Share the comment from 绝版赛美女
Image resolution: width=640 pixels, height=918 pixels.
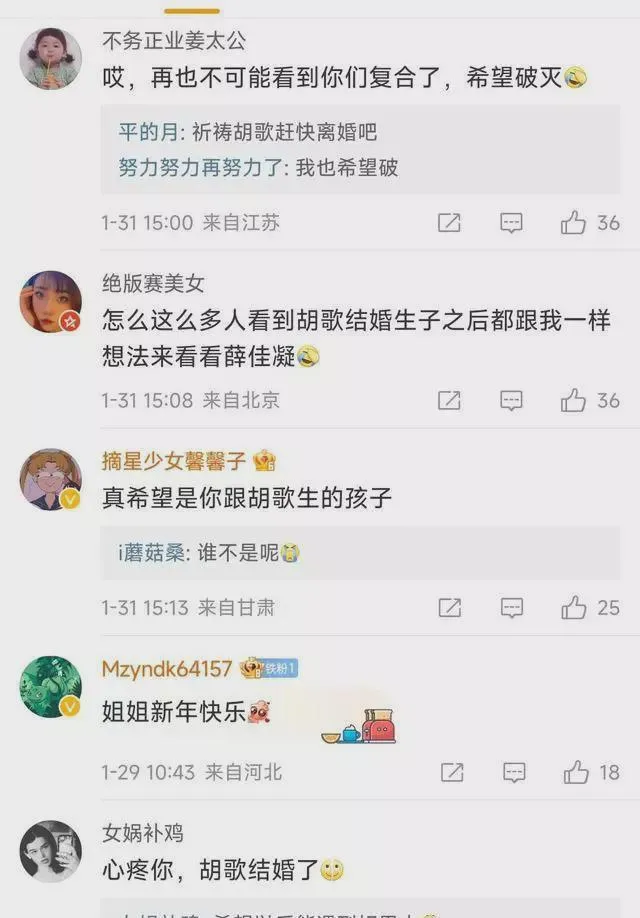click(x=449, y=401)
